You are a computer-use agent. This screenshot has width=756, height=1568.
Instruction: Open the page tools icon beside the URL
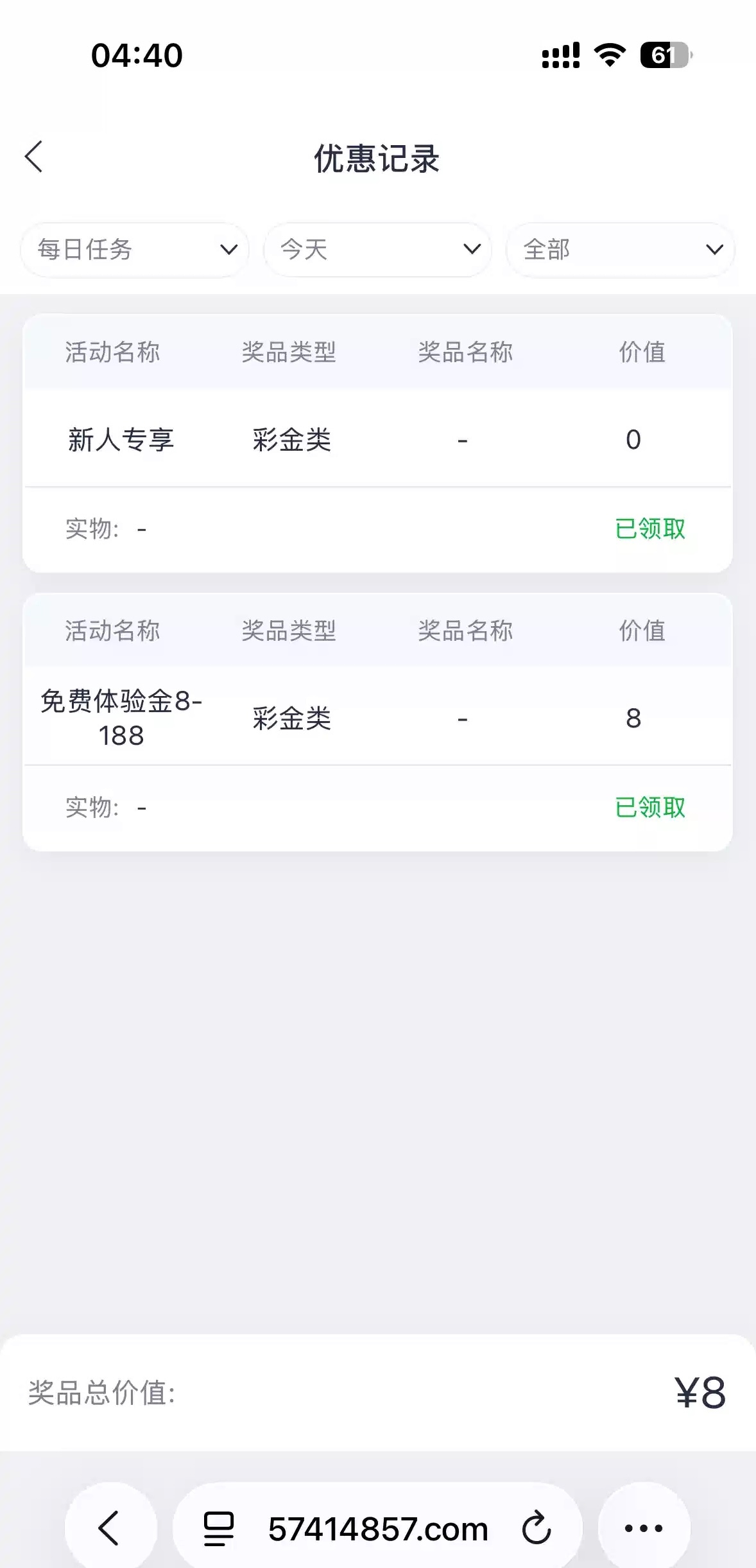coord(219,1528)
